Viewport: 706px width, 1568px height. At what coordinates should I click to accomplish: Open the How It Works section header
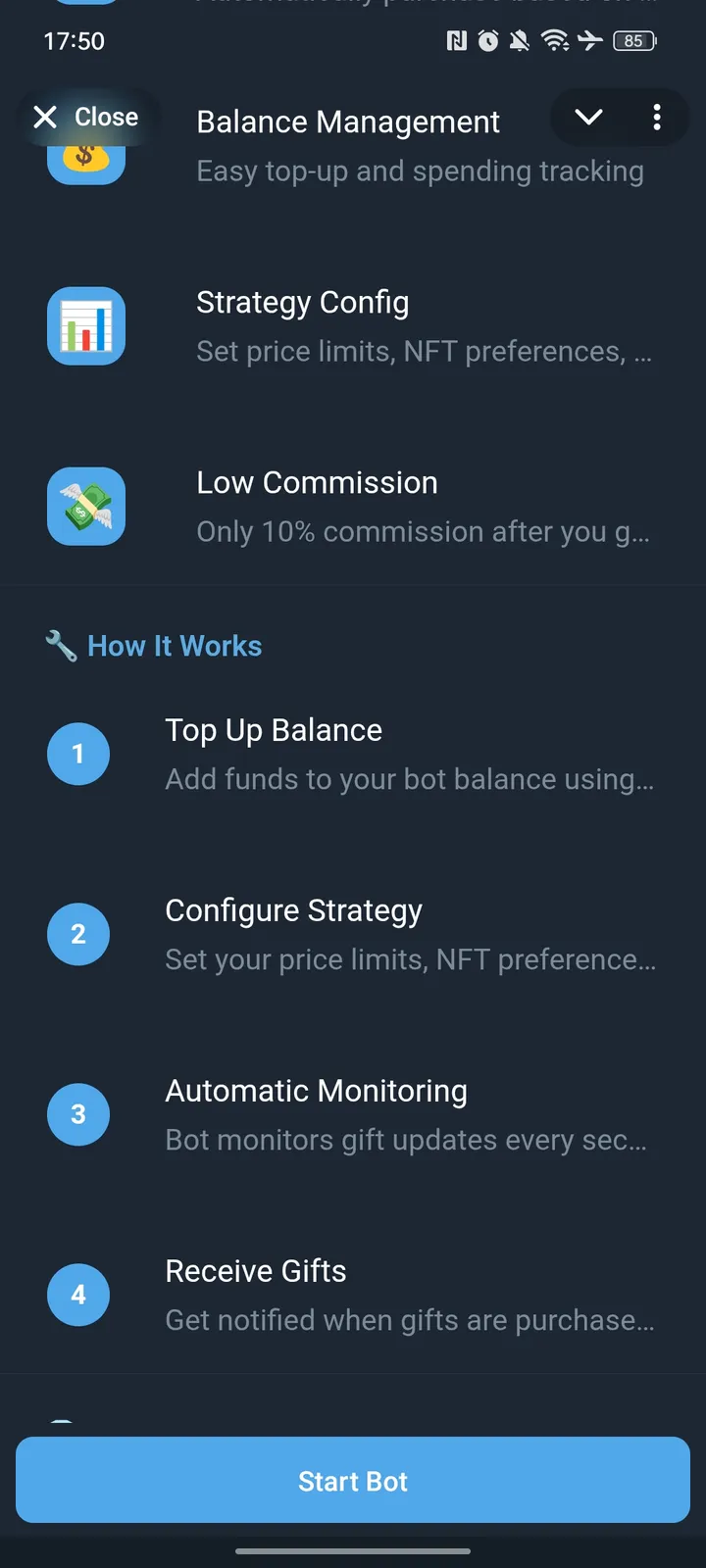175,645
